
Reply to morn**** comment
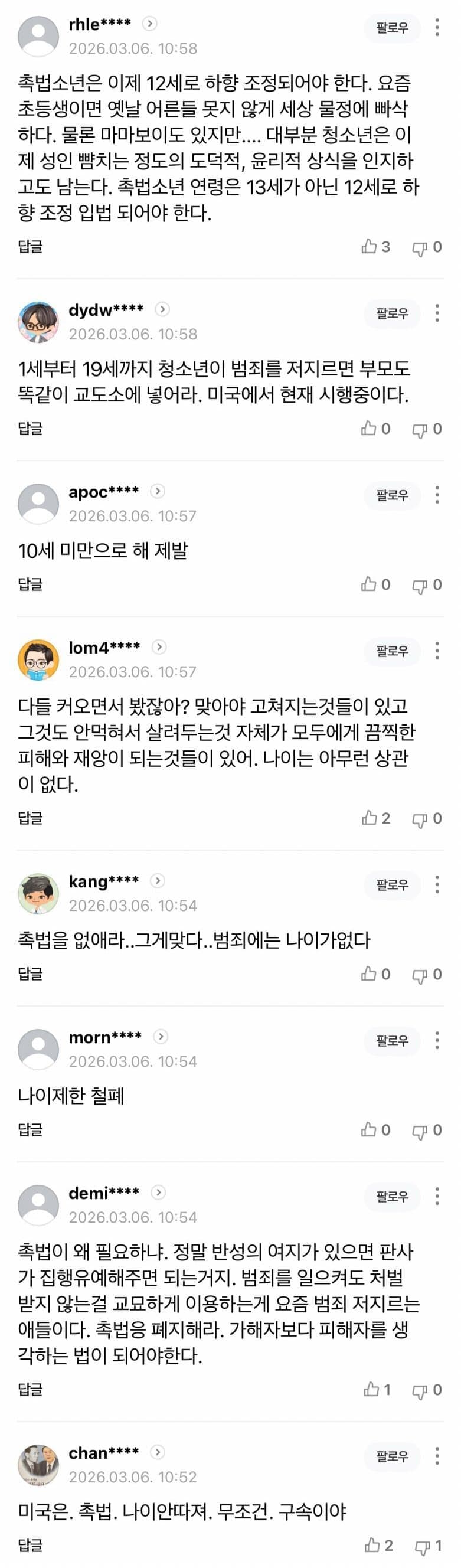click(31, 1130)
